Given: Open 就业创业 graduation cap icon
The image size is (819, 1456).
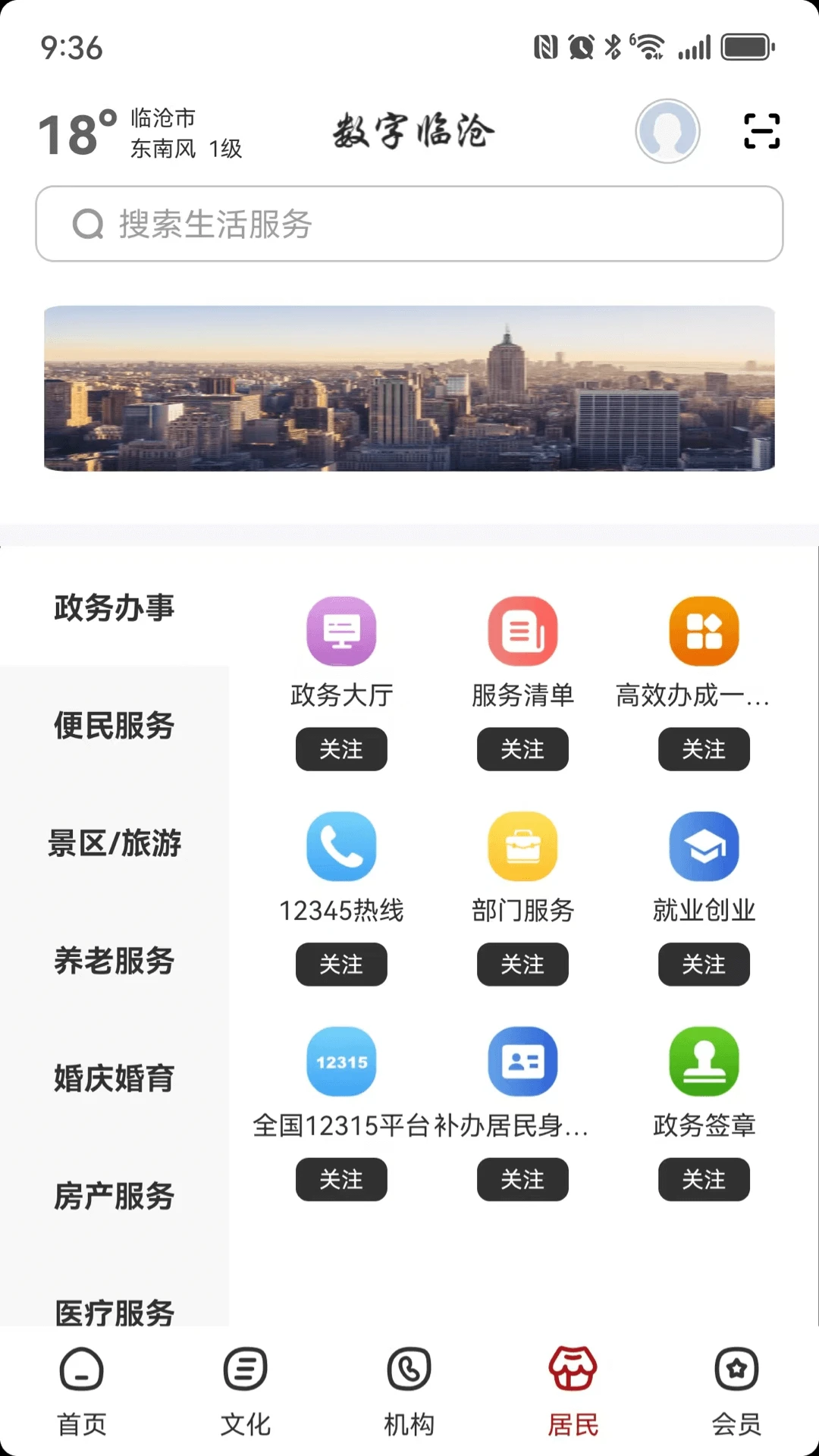Looking at the screenshot, I should (x=704, y=847).
